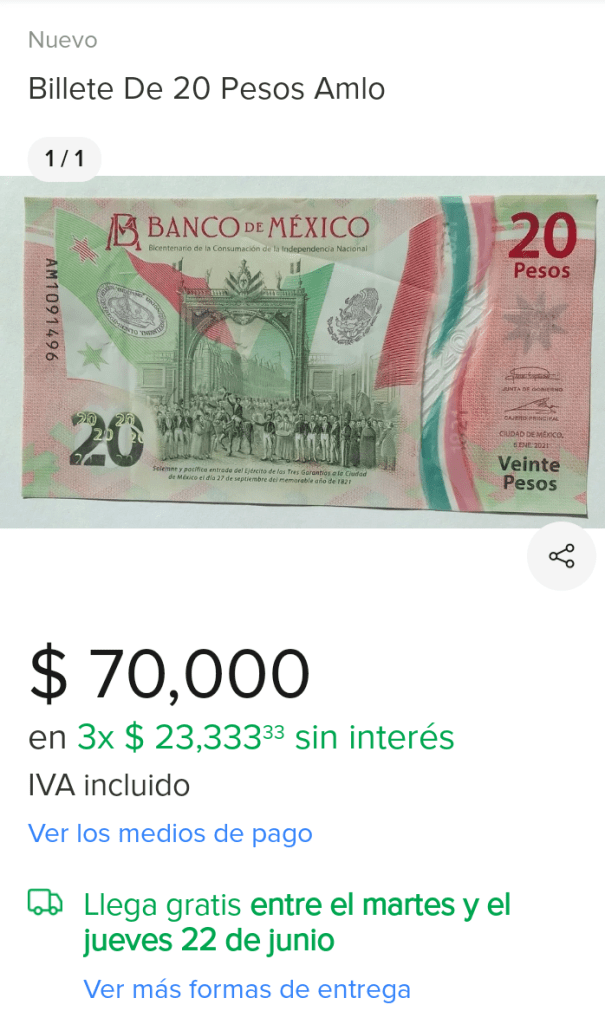Open the banknote product photo
605x1024 pixels.
tap(302, 350)
